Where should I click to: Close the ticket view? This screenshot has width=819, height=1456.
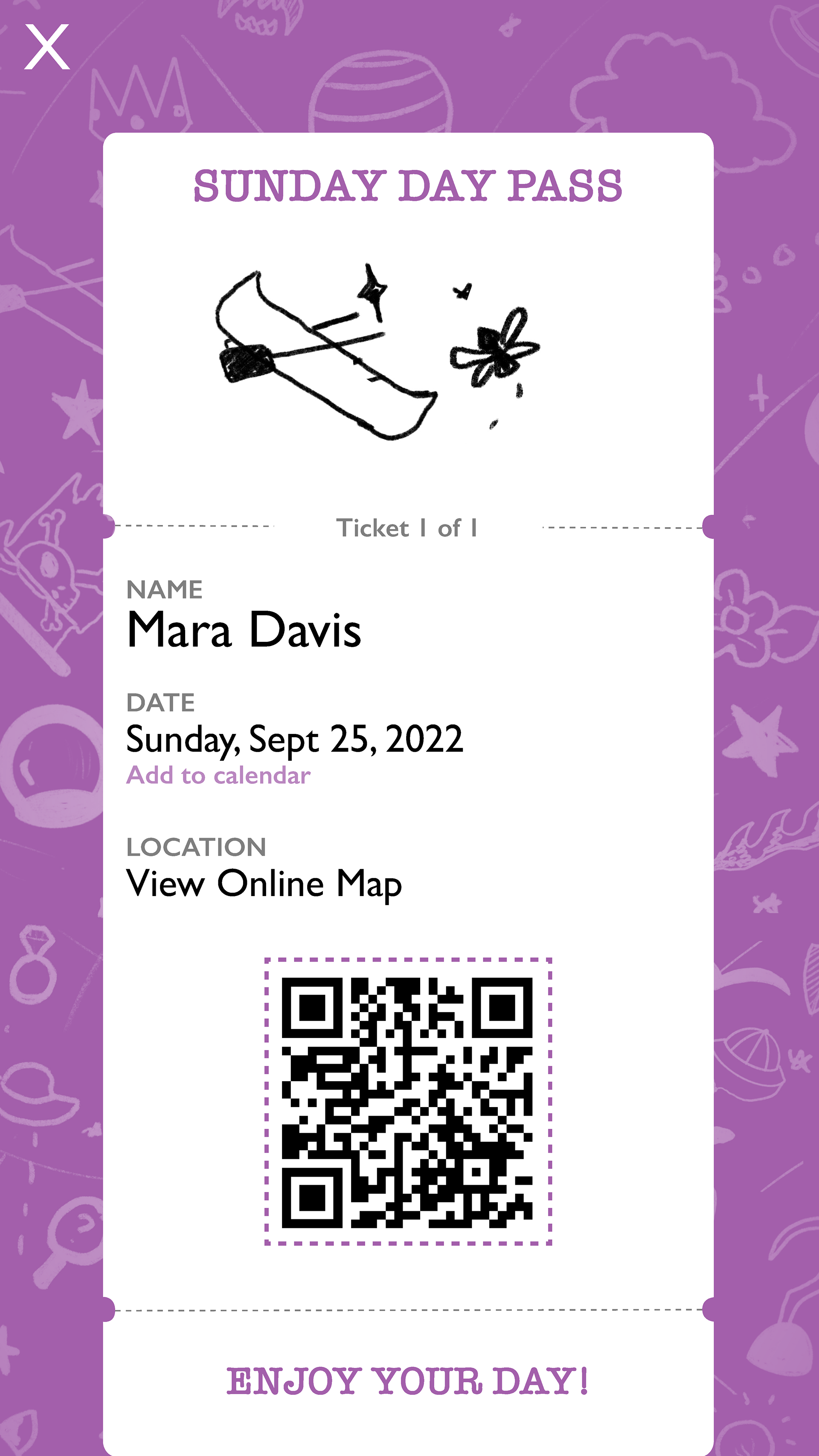(47, 47)
